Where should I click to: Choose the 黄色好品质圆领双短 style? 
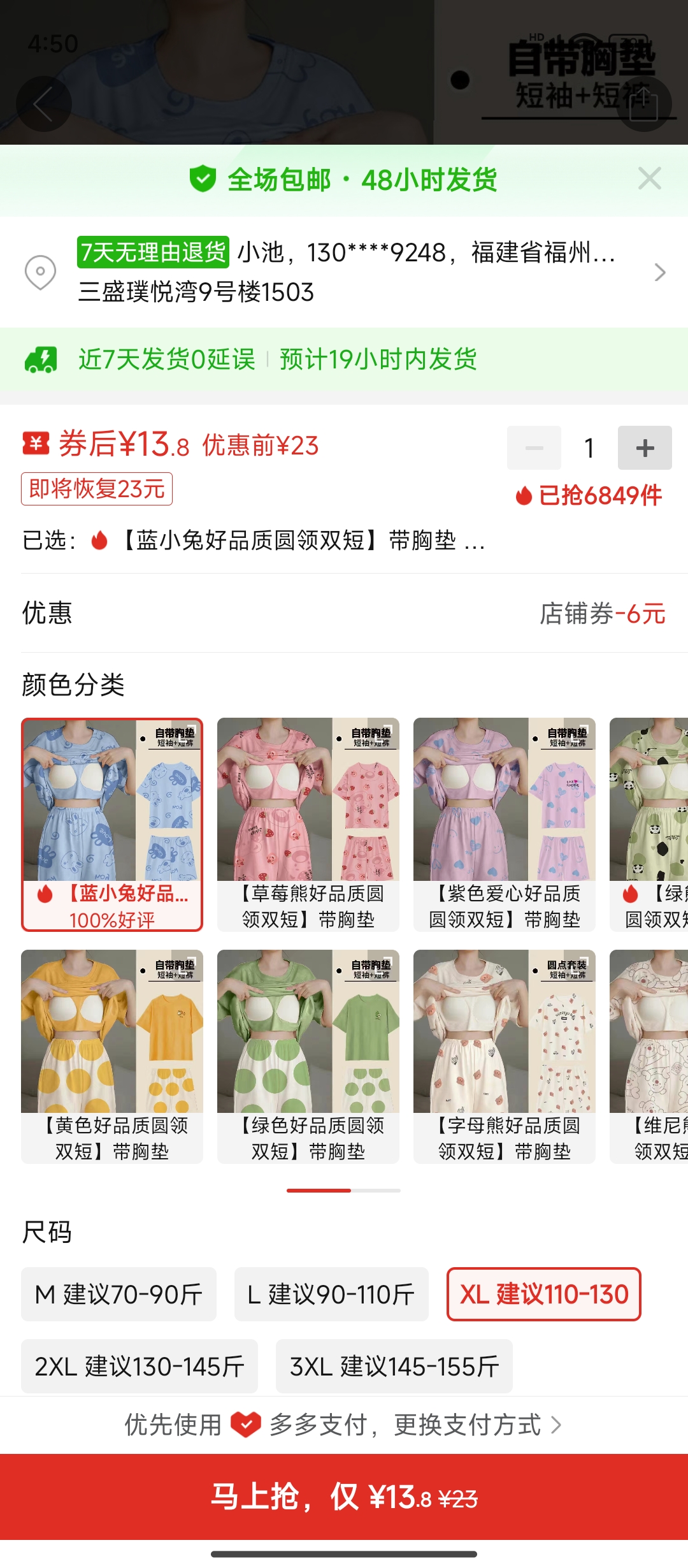(112, 1056)
